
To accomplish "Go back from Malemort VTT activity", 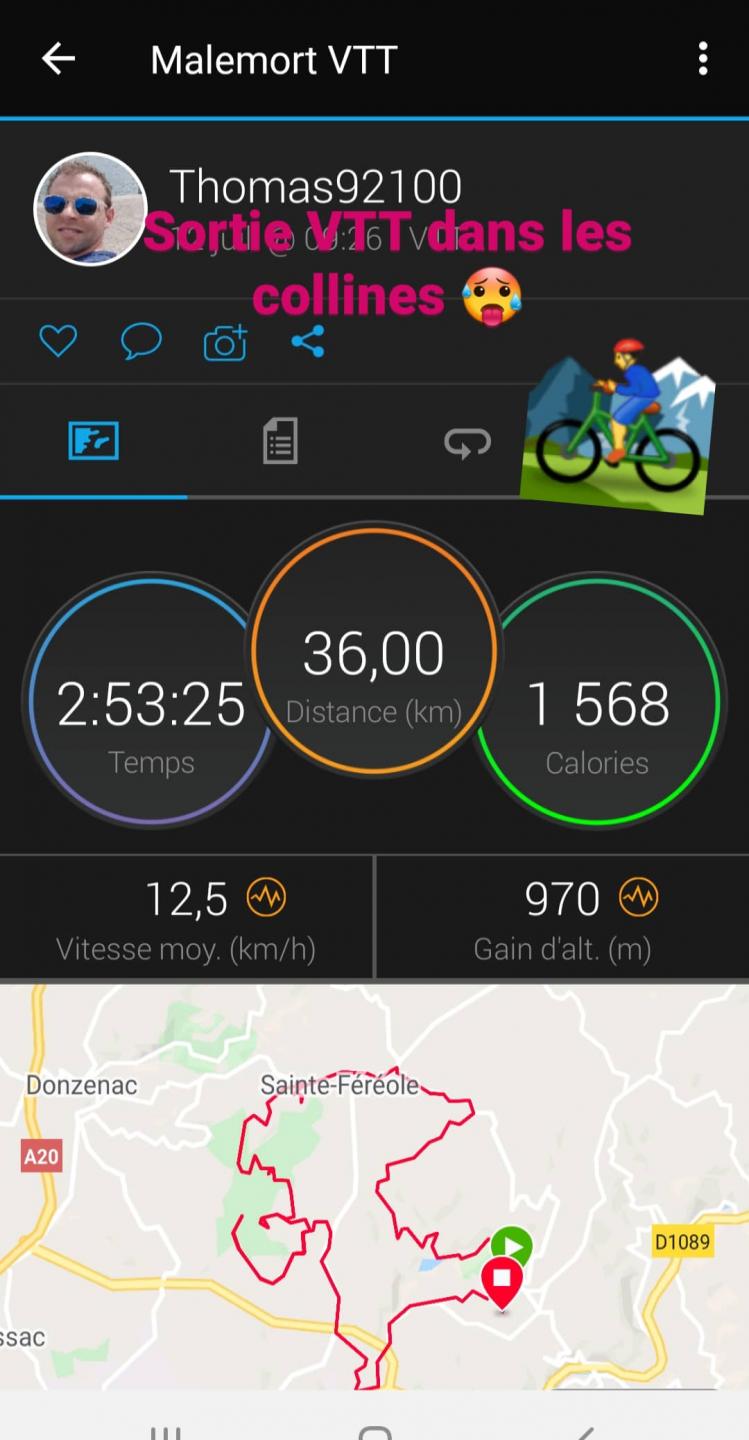I will [x=58, y=60].
